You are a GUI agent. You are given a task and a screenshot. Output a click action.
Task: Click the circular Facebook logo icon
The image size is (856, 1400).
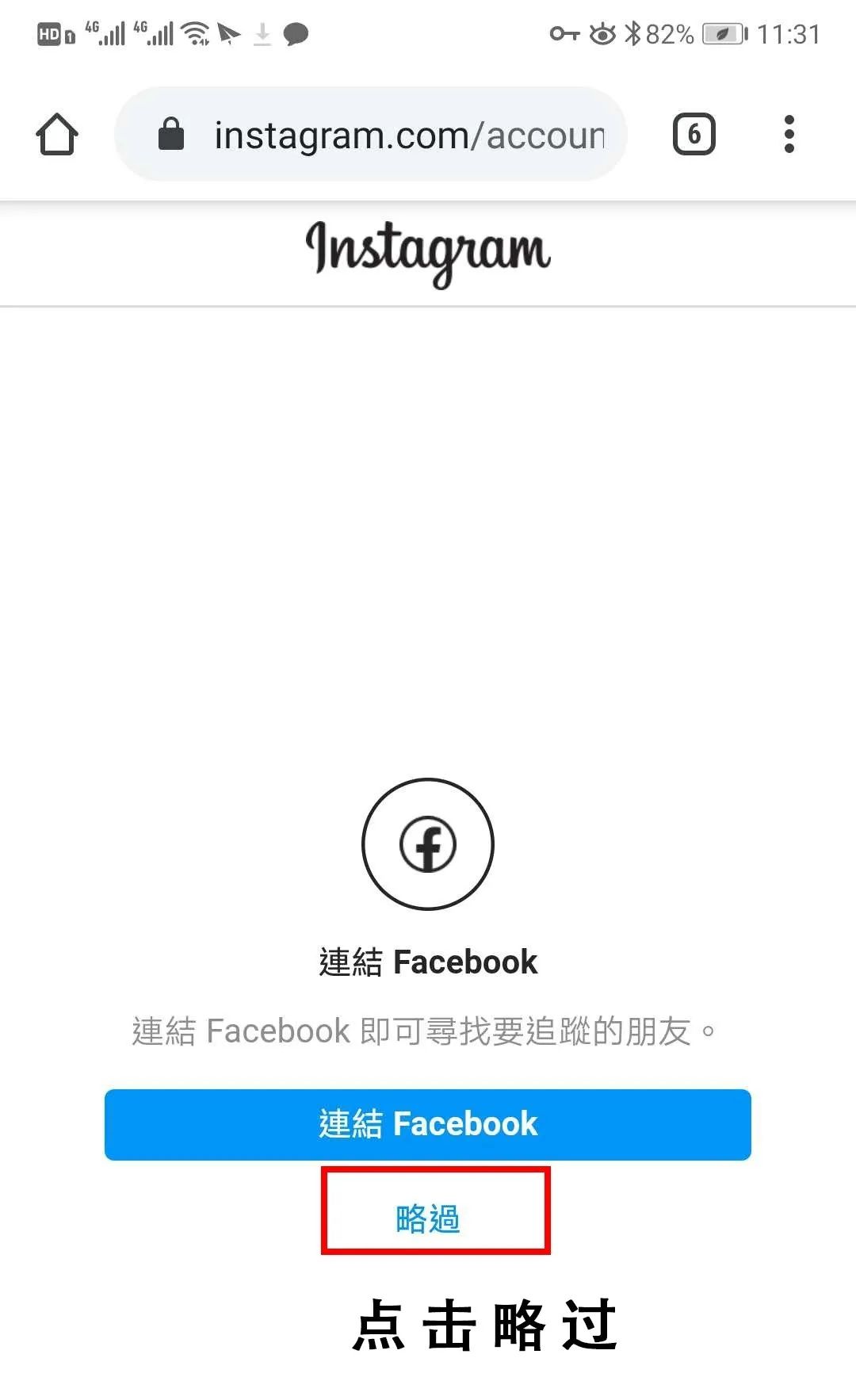(x=428, y=845)
